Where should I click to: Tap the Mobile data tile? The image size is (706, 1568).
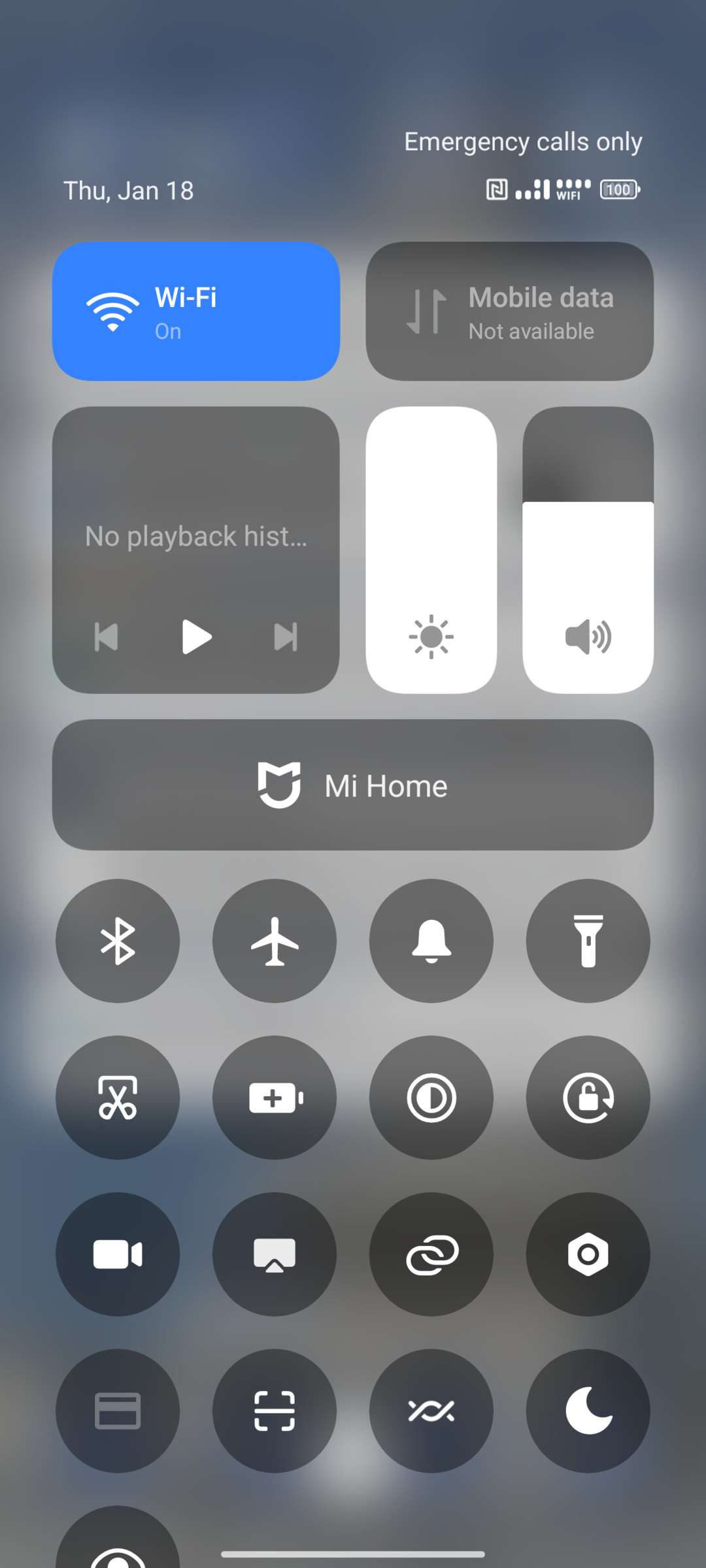pyautogui.click(x=510, y=311)
